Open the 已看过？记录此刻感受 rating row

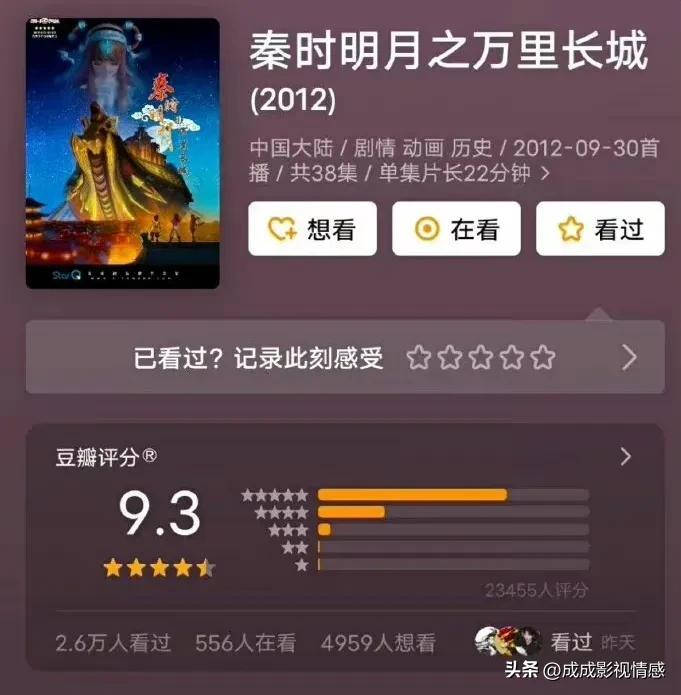344,357
